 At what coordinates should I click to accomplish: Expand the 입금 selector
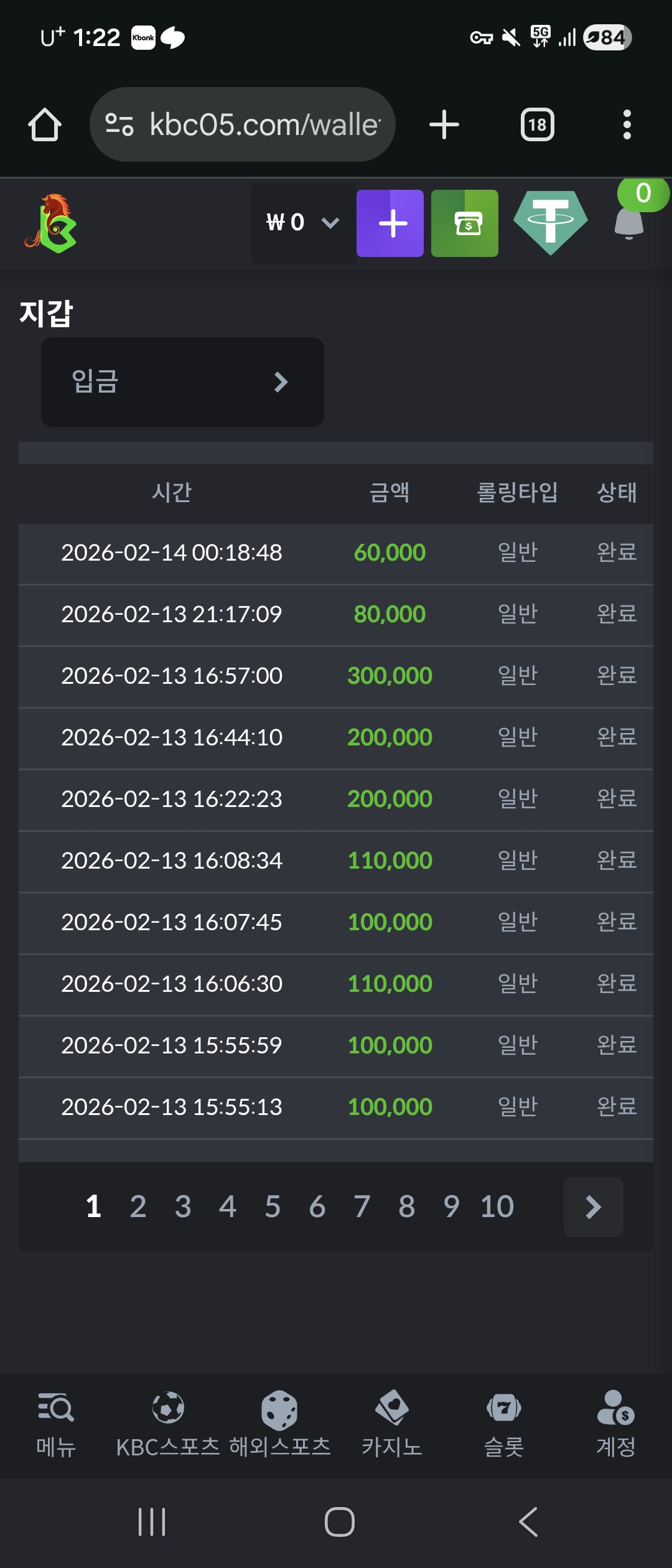tap(182, 382)
